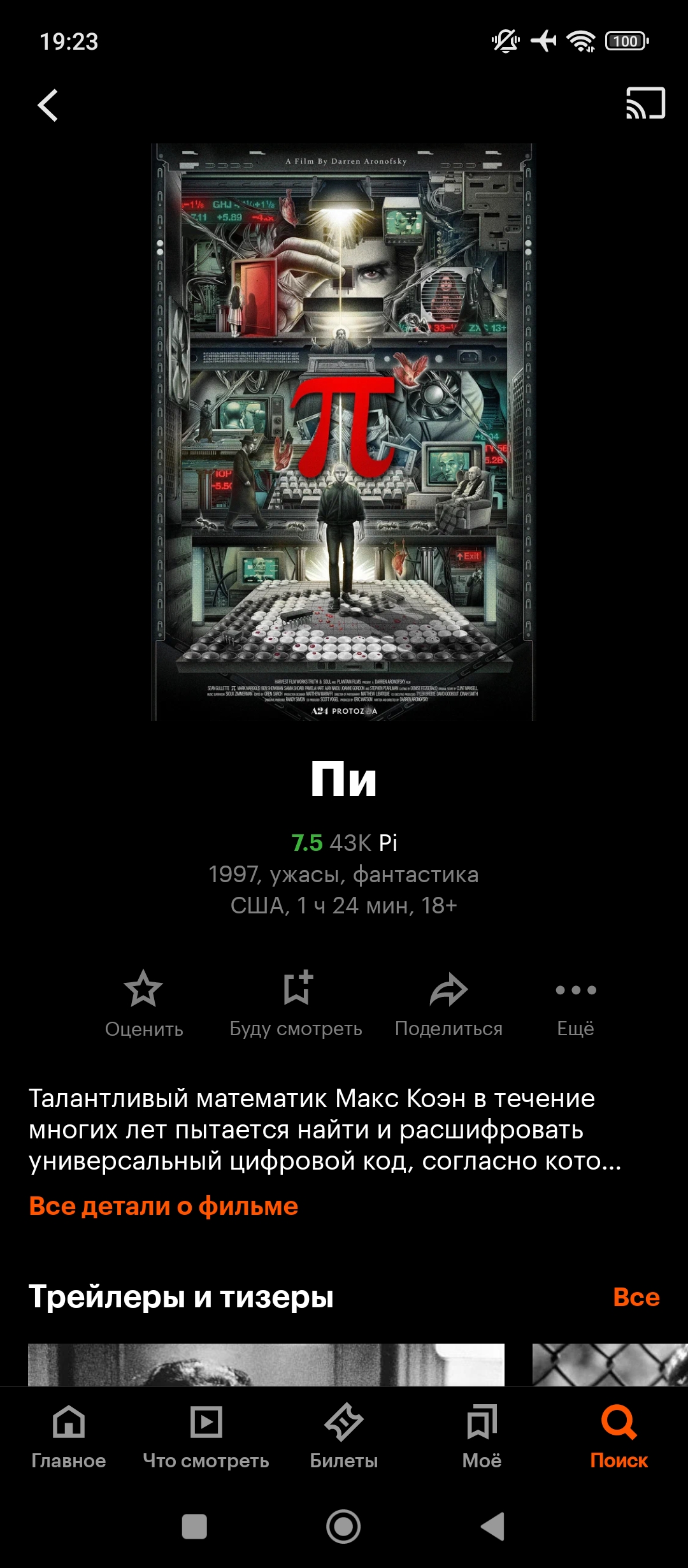Go back using the top arrow
The image size is (688, 1568).
point(48,105)
